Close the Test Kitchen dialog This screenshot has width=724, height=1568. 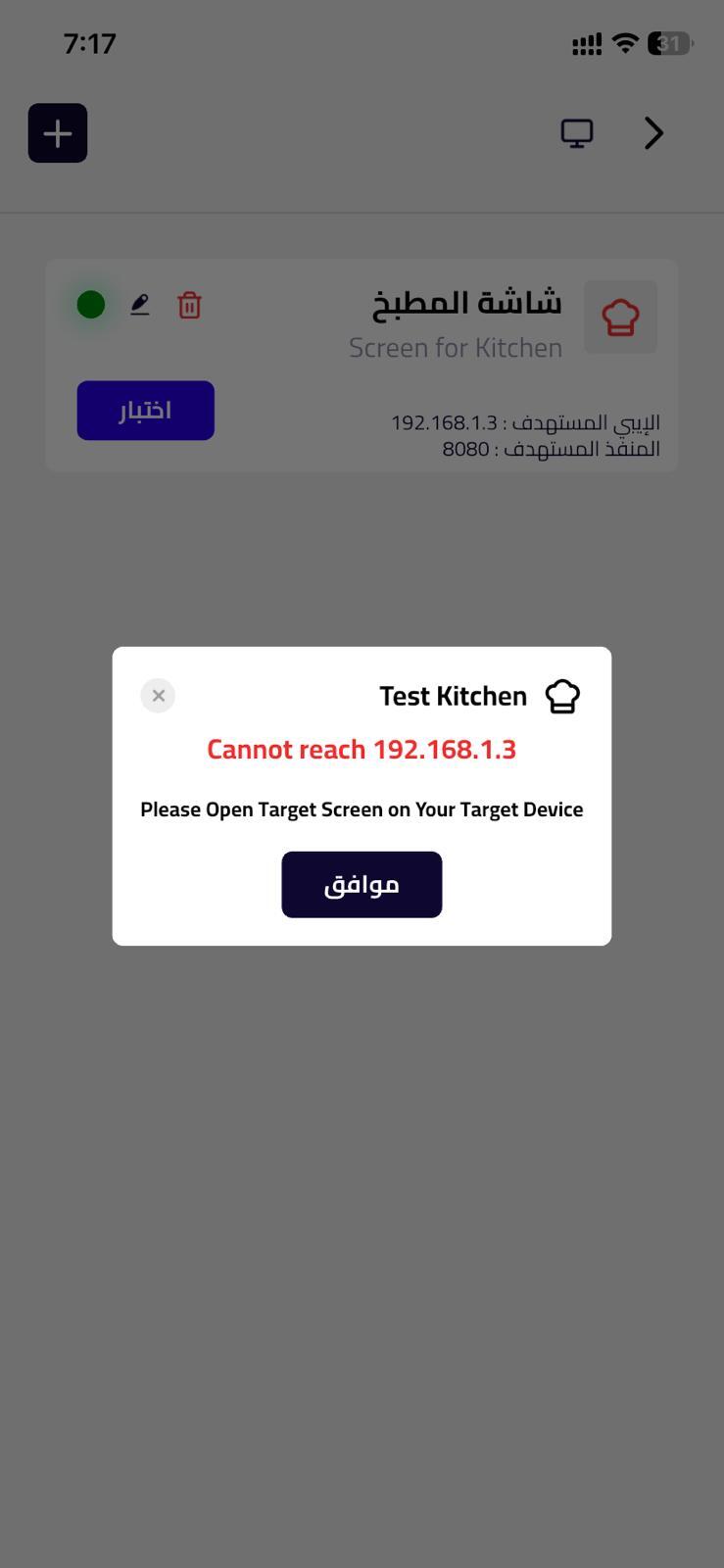pyautogui.click(x=158, y=696)
